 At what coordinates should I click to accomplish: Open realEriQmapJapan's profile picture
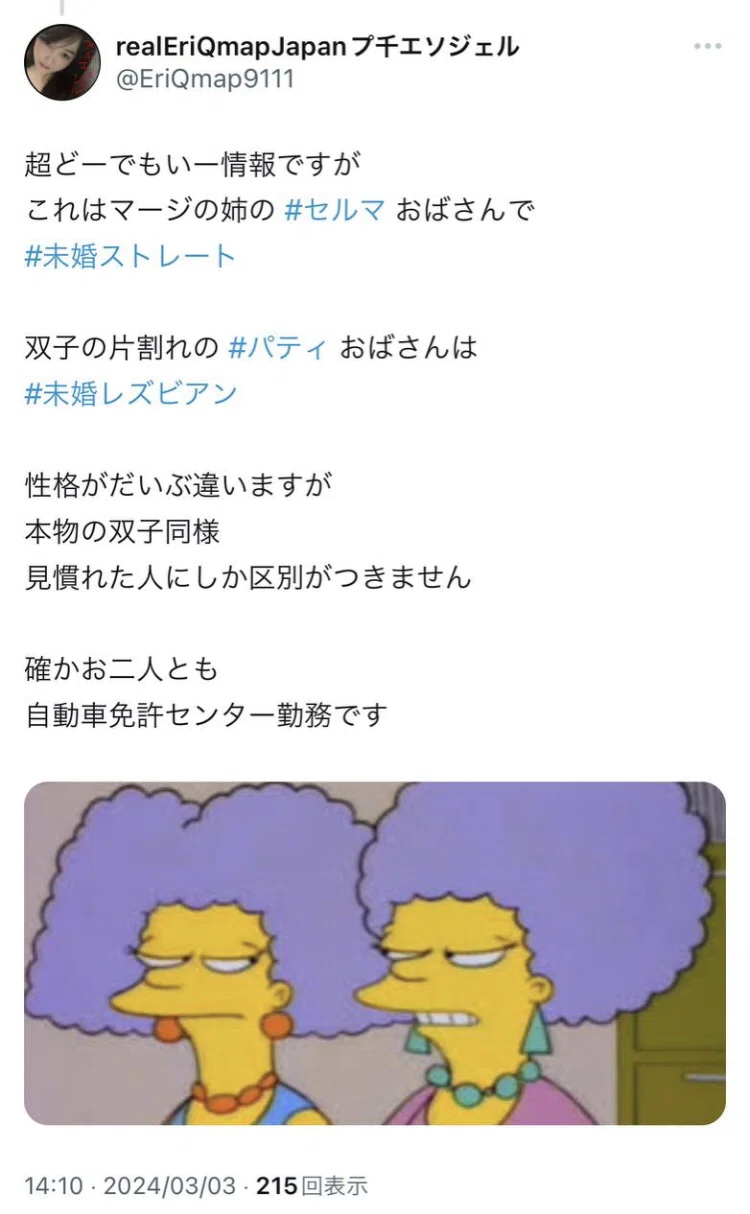pyautogui.click(x=62, y=62)
